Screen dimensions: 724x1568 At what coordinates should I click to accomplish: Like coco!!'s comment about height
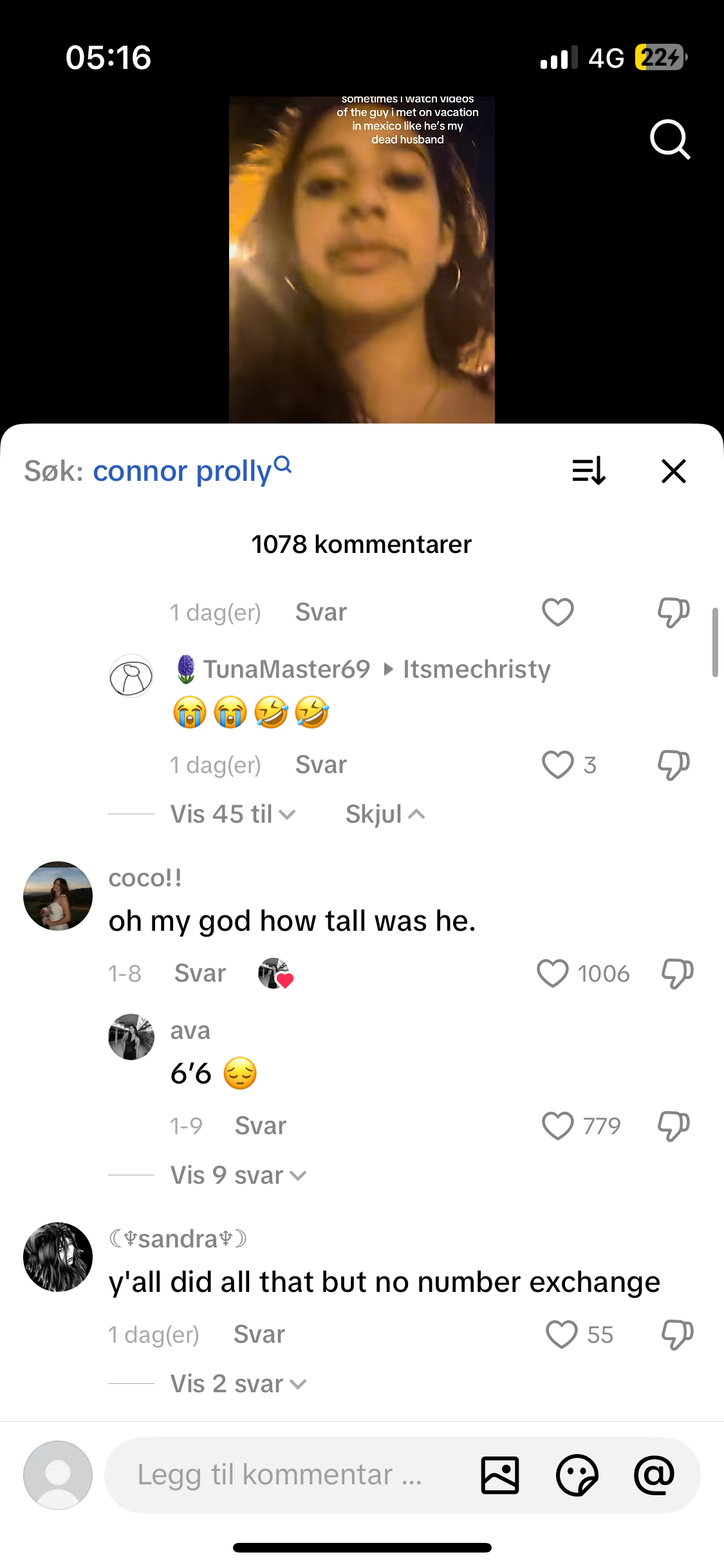pyautogui.click(x=553, y=973)
